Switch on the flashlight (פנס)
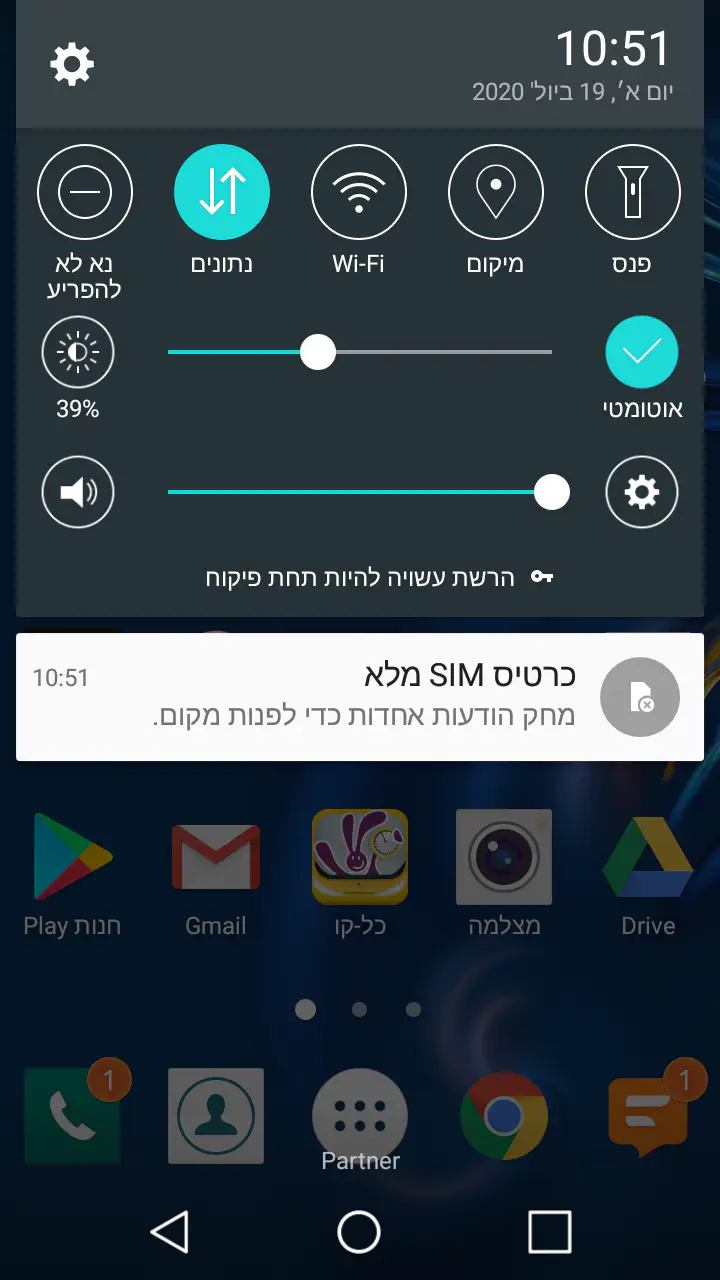Viewport: 720px width, 1280px height. [632, 193]
